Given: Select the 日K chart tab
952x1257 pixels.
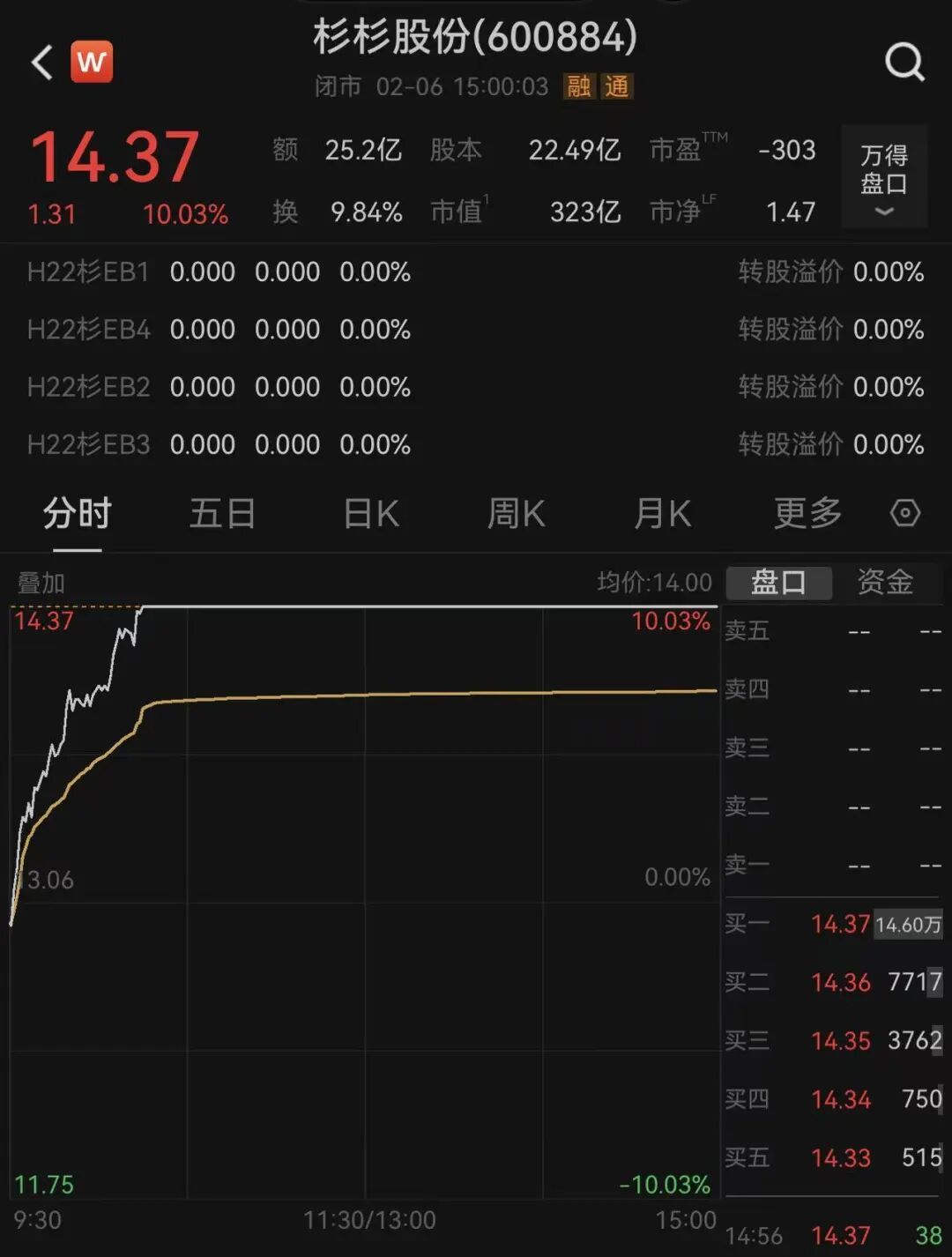Looking at the screenshot, I should 371,514.
